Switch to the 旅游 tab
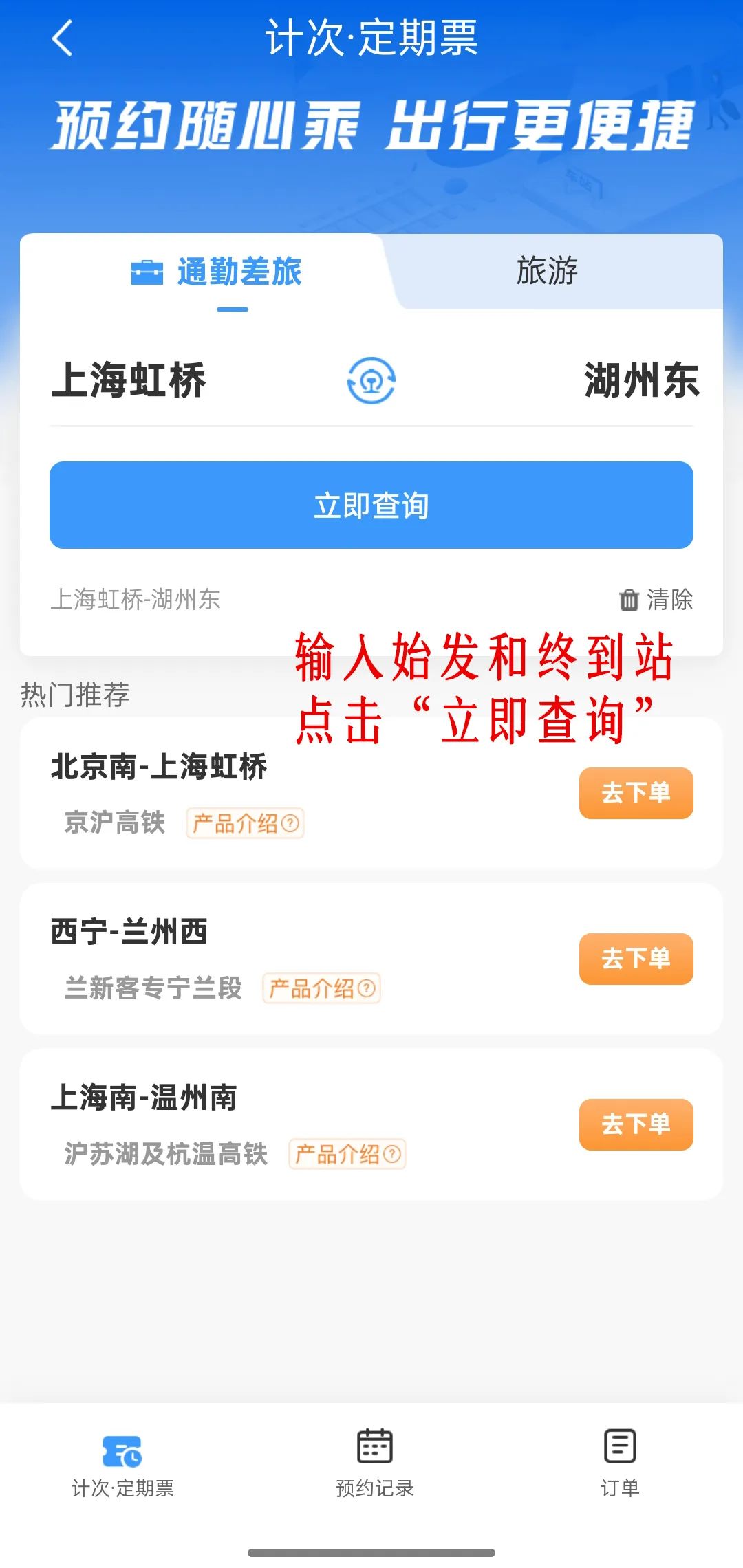 coord(547,271)
